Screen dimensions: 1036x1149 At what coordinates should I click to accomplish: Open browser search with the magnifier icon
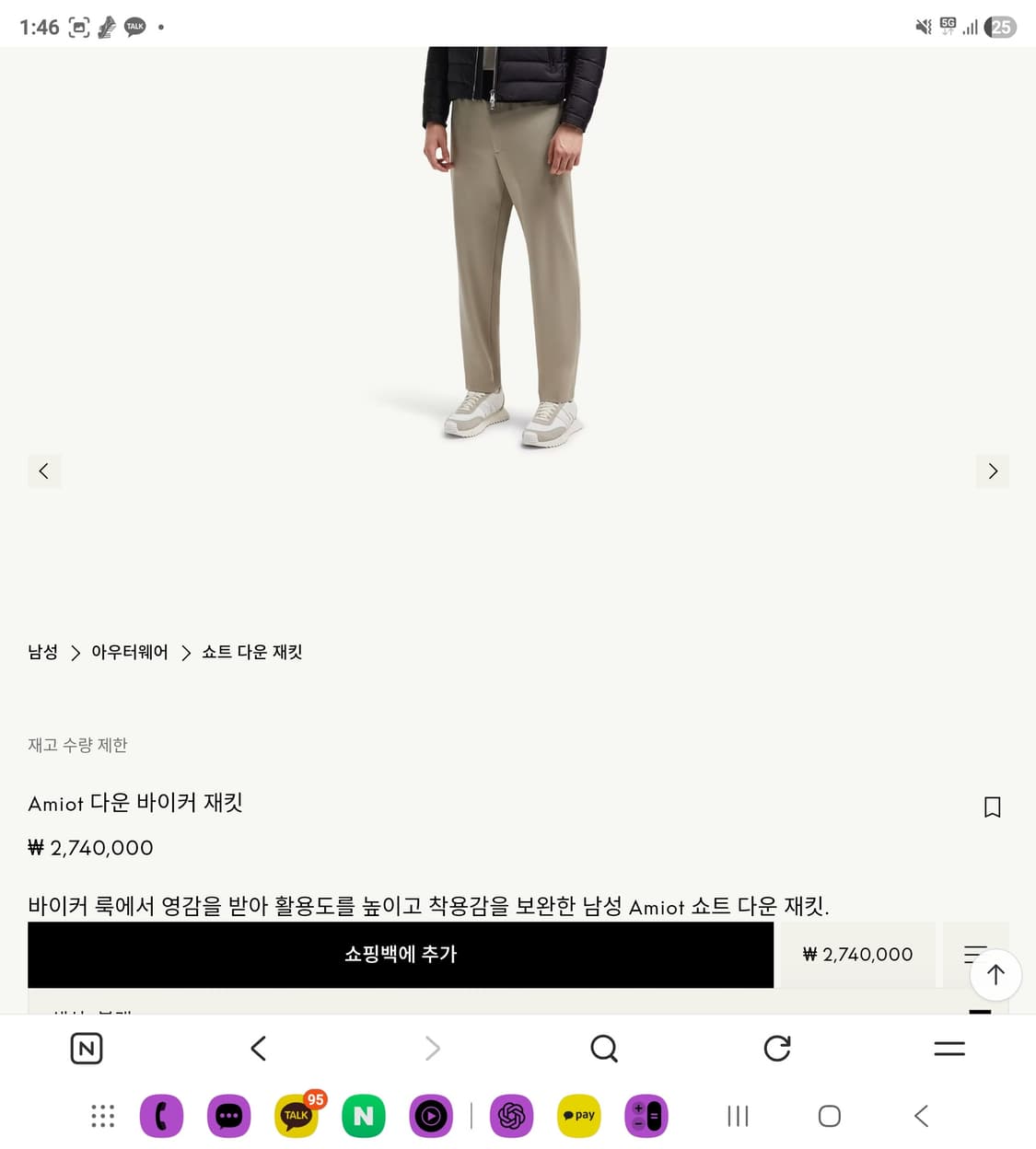coord(603,1048)
